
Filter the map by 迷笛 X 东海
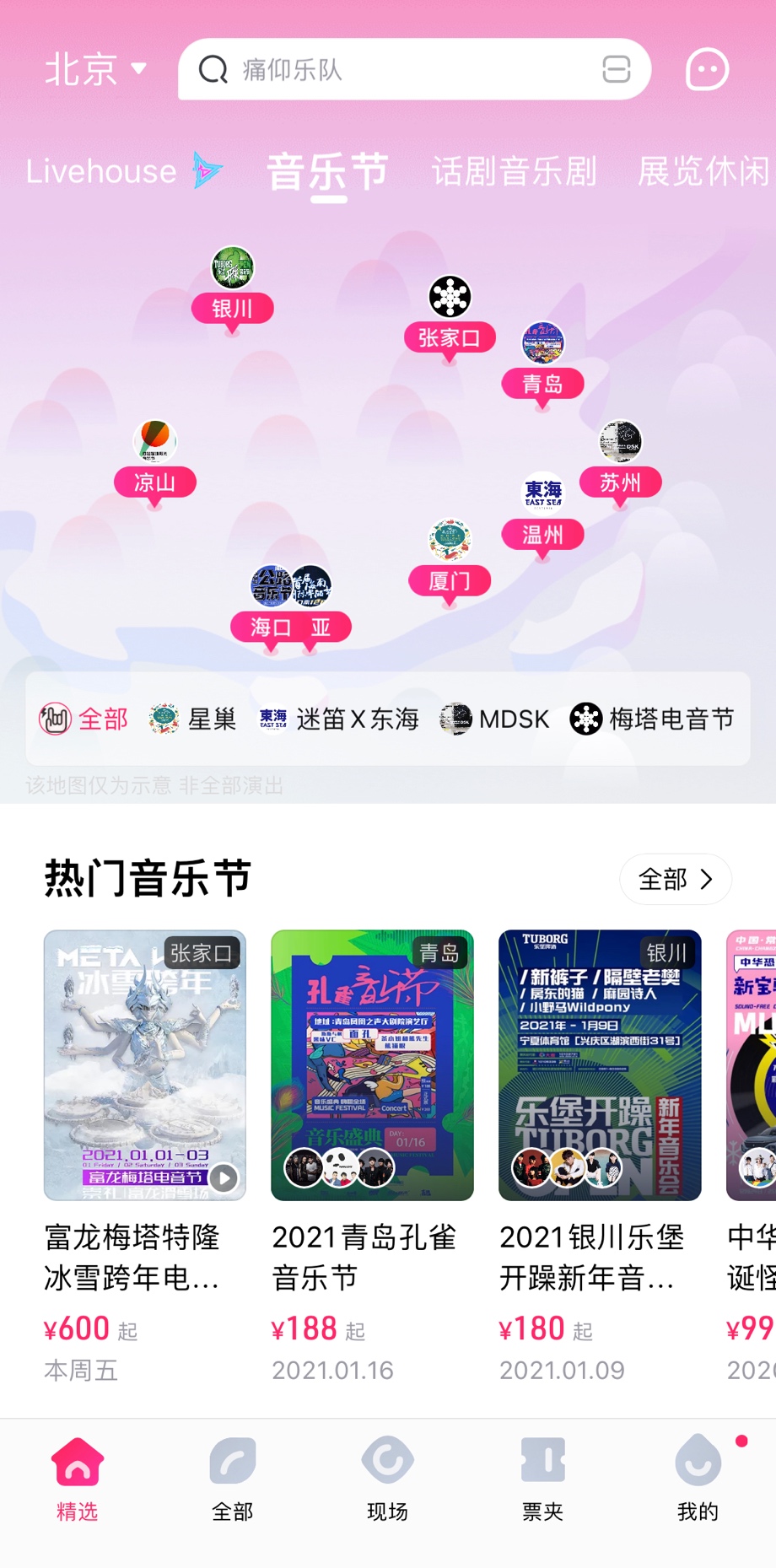point(339,719)
